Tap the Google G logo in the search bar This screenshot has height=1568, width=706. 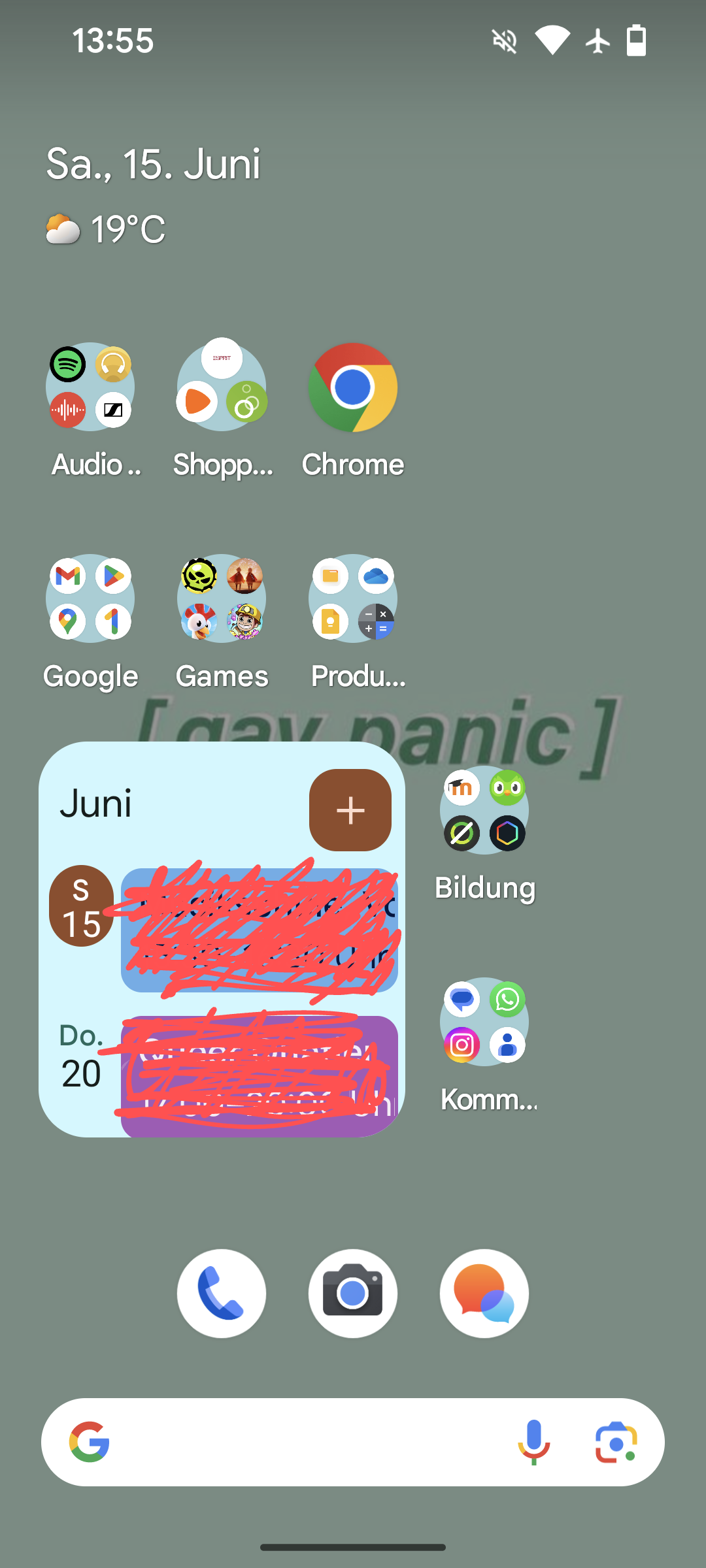(90, 1442)
